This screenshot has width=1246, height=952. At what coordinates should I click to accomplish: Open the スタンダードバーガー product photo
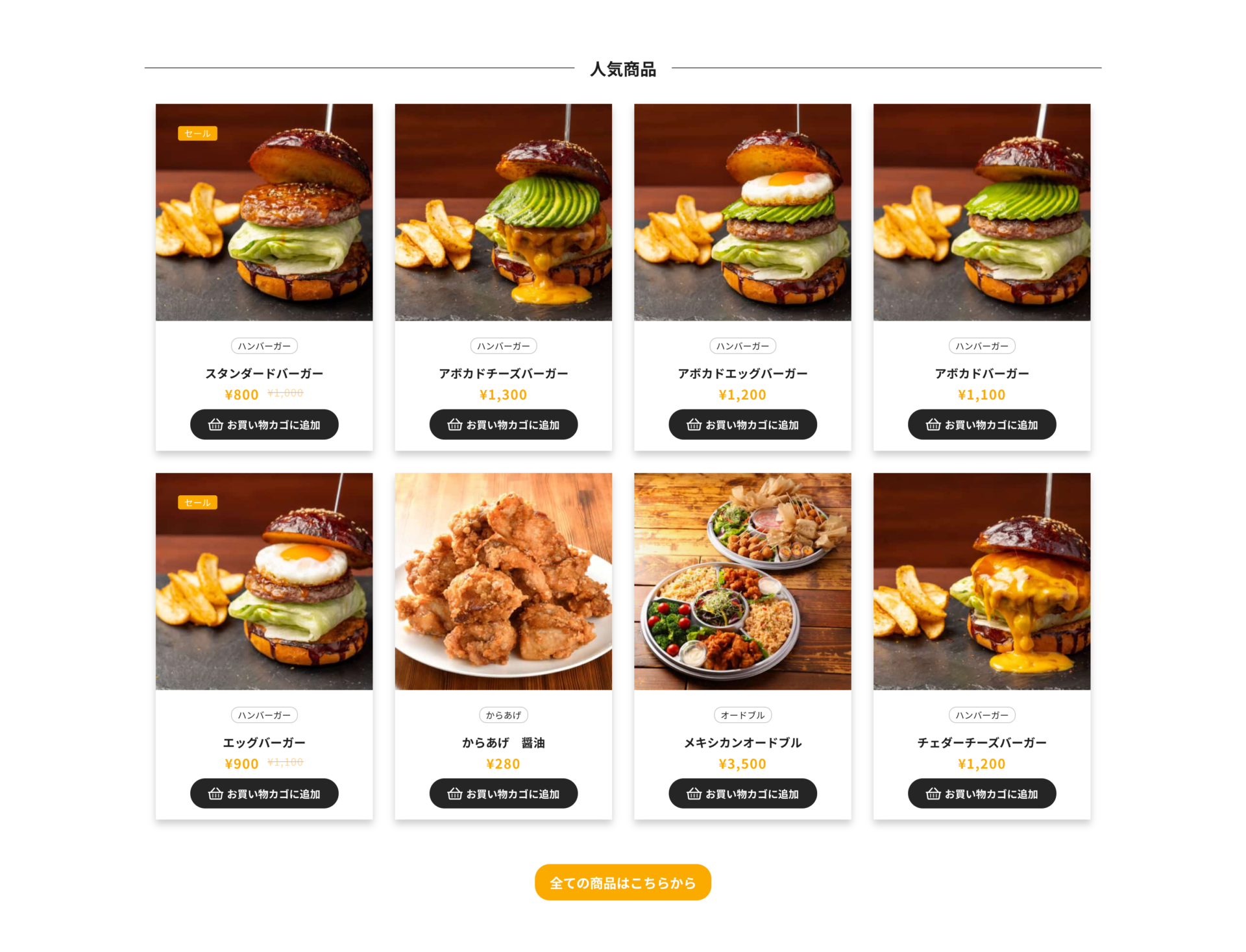[264, 212]
